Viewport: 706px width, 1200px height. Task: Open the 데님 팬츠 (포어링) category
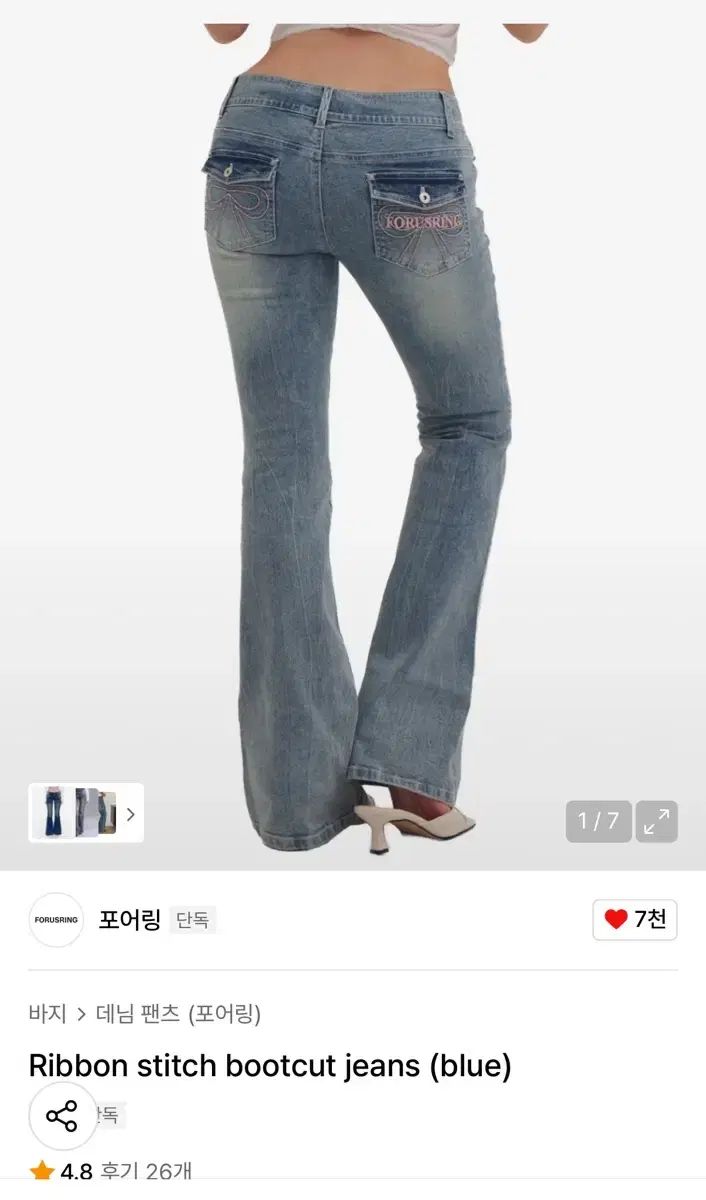[x=178, y=1013]
